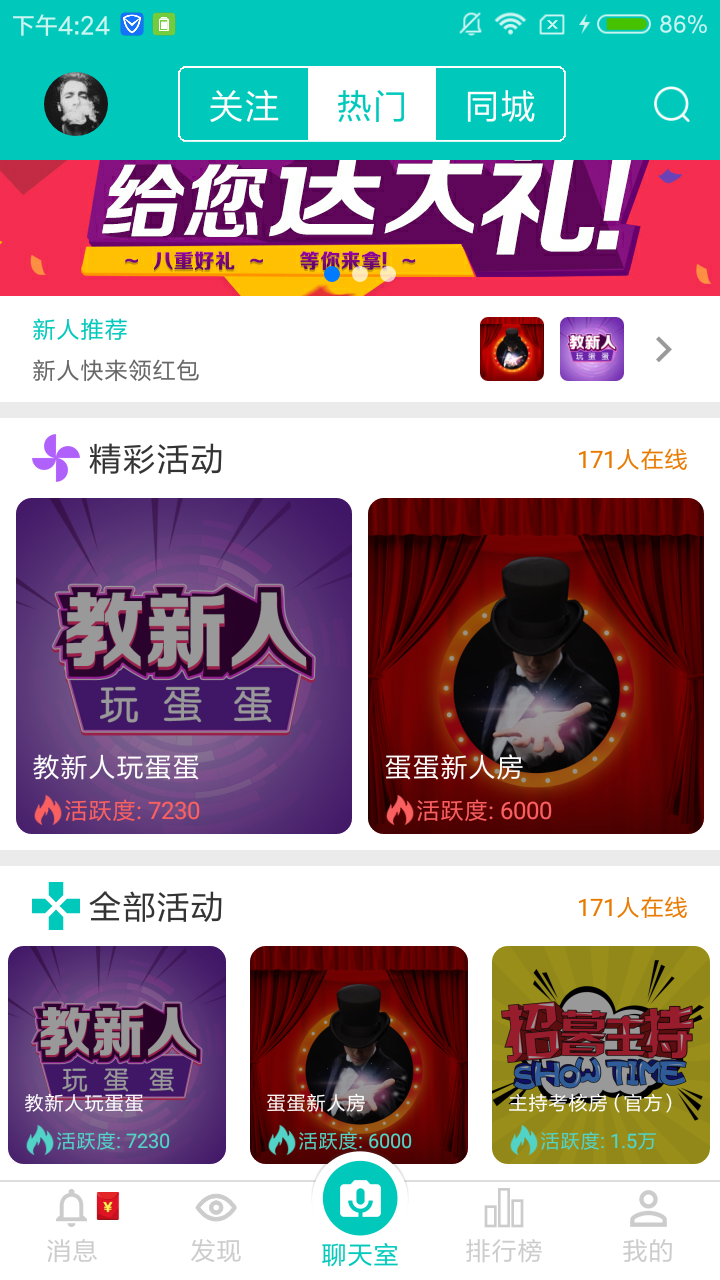The width and height of the screenshot is (720, 1280).
Task: Select the blue carousel dot under the banner
Action: point(334,272)
